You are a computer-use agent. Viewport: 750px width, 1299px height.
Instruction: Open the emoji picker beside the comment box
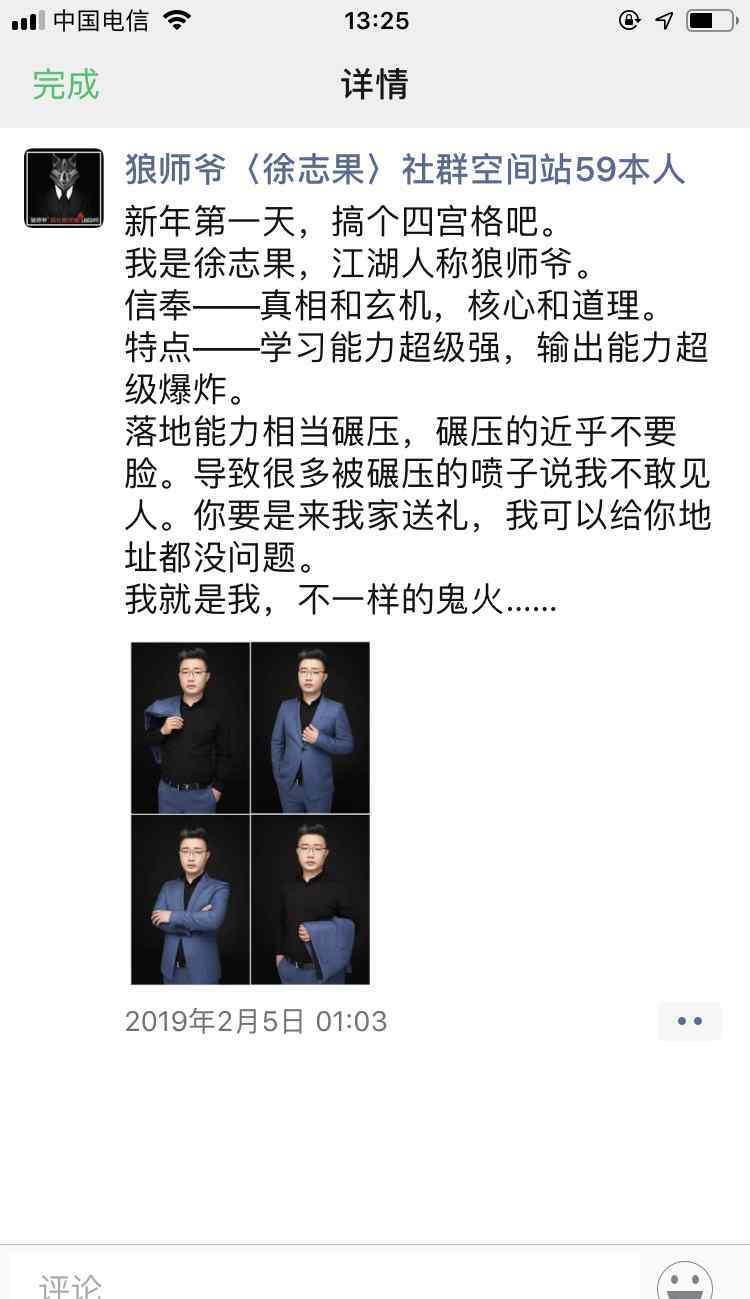pos(685,1279)
